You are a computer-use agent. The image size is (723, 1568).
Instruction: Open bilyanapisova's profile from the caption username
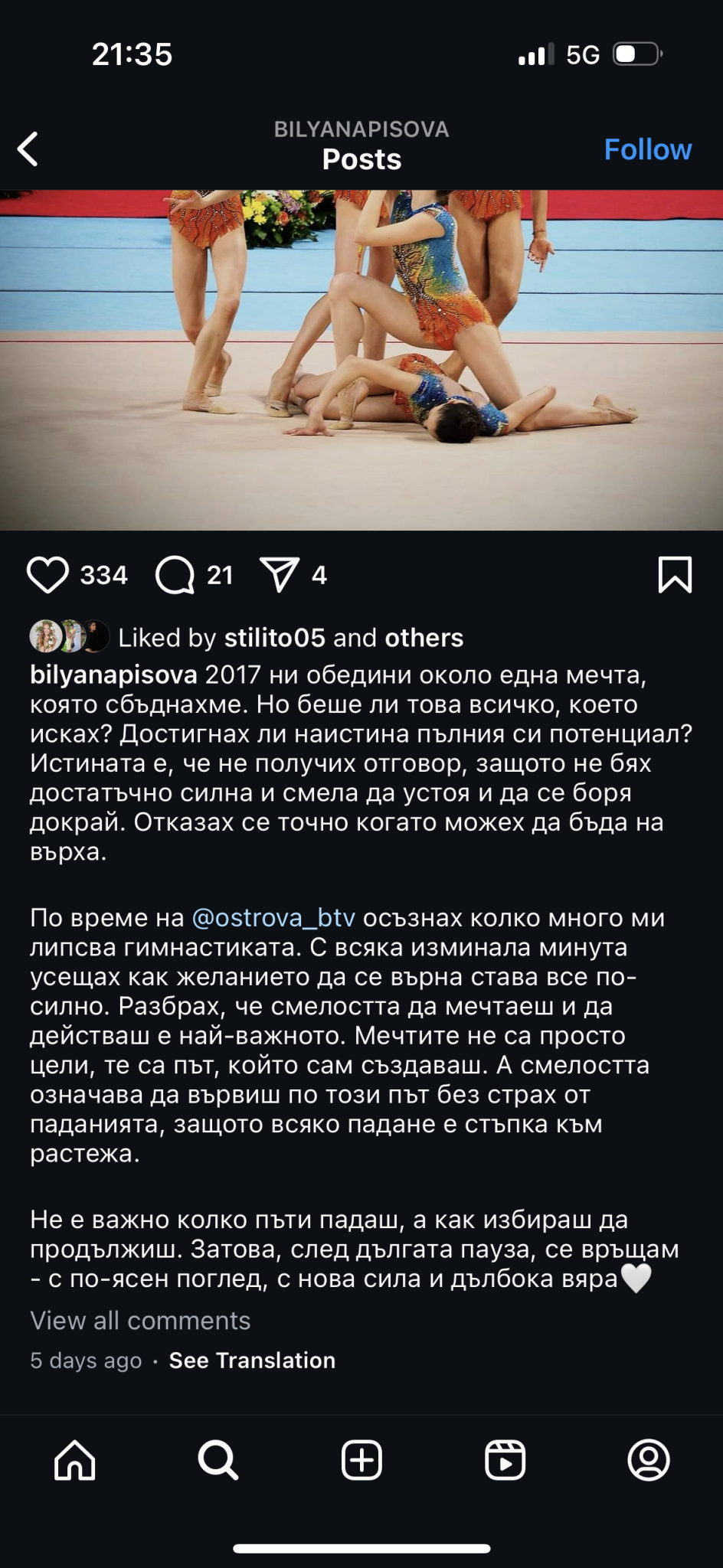(113, 675)
